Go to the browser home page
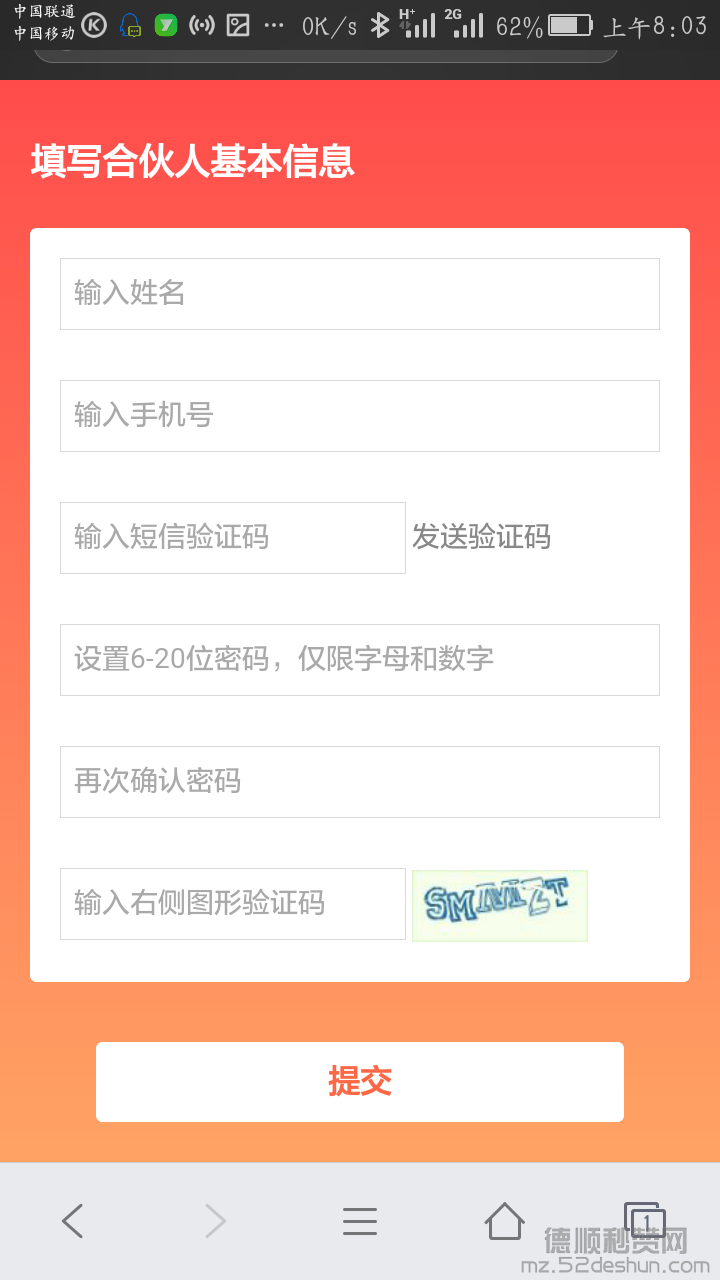The height and width of the screenshot is (1280, 720). pos(504,1221)
